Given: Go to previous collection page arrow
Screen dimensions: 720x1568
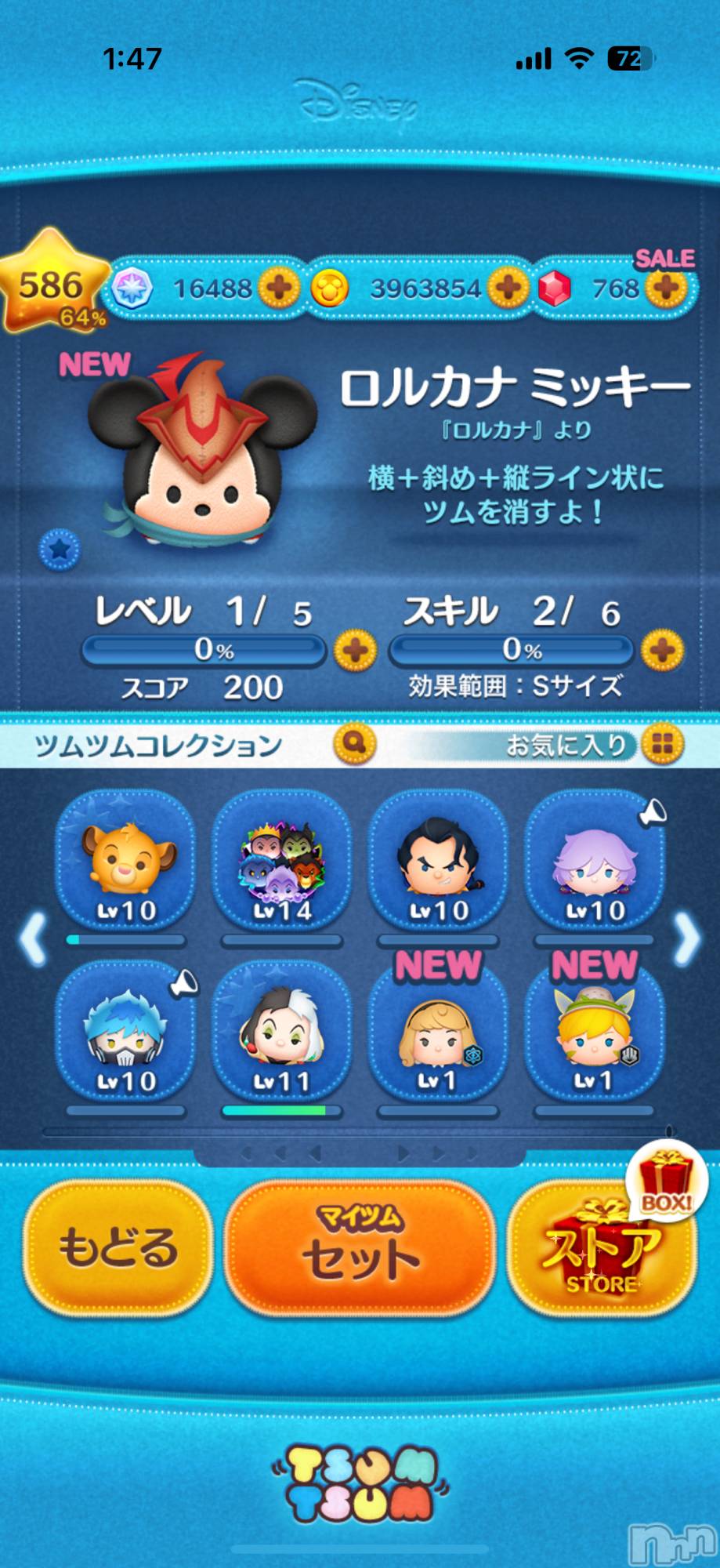Looking at the screenshot, I should pyautogui.click(x=34, y=938).
